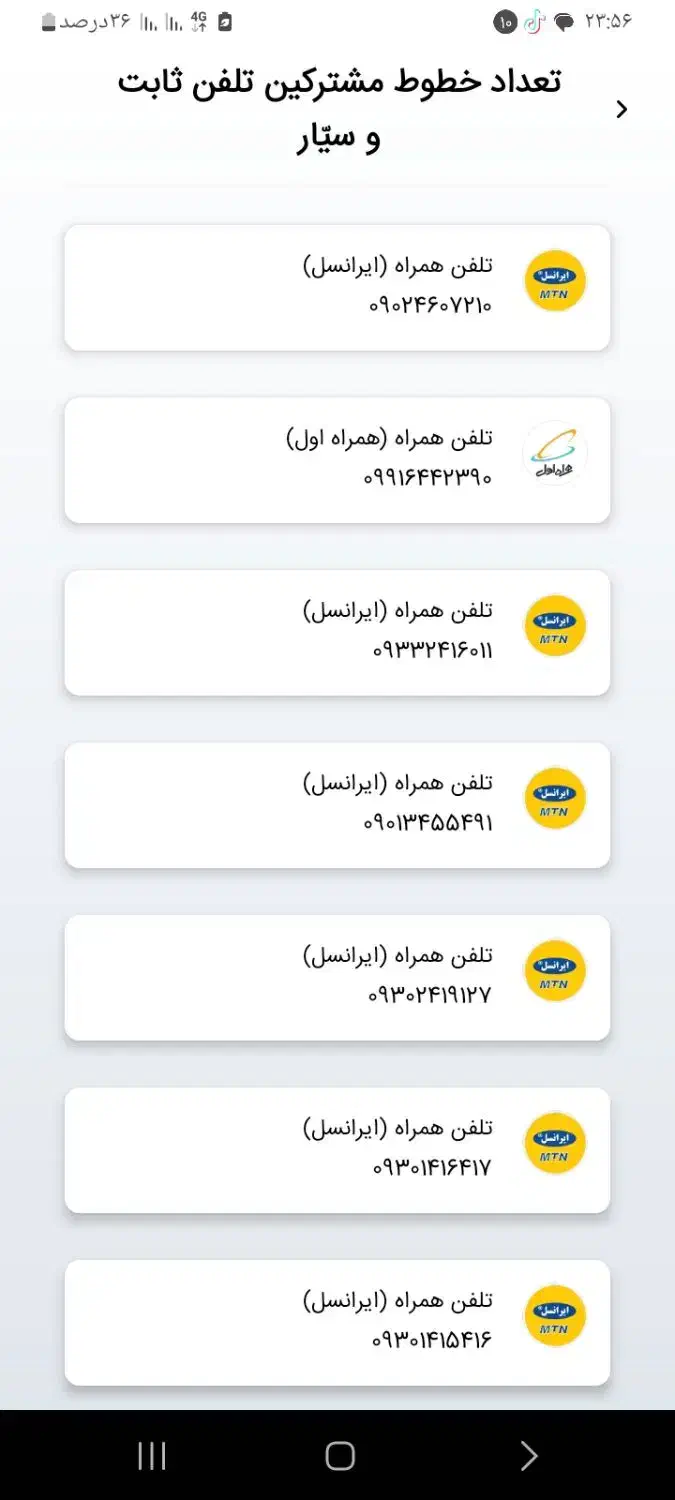The height and width of the screenshot is (1500, 675).
Task: Go back using the header arrow
Action: click(622, 110)
